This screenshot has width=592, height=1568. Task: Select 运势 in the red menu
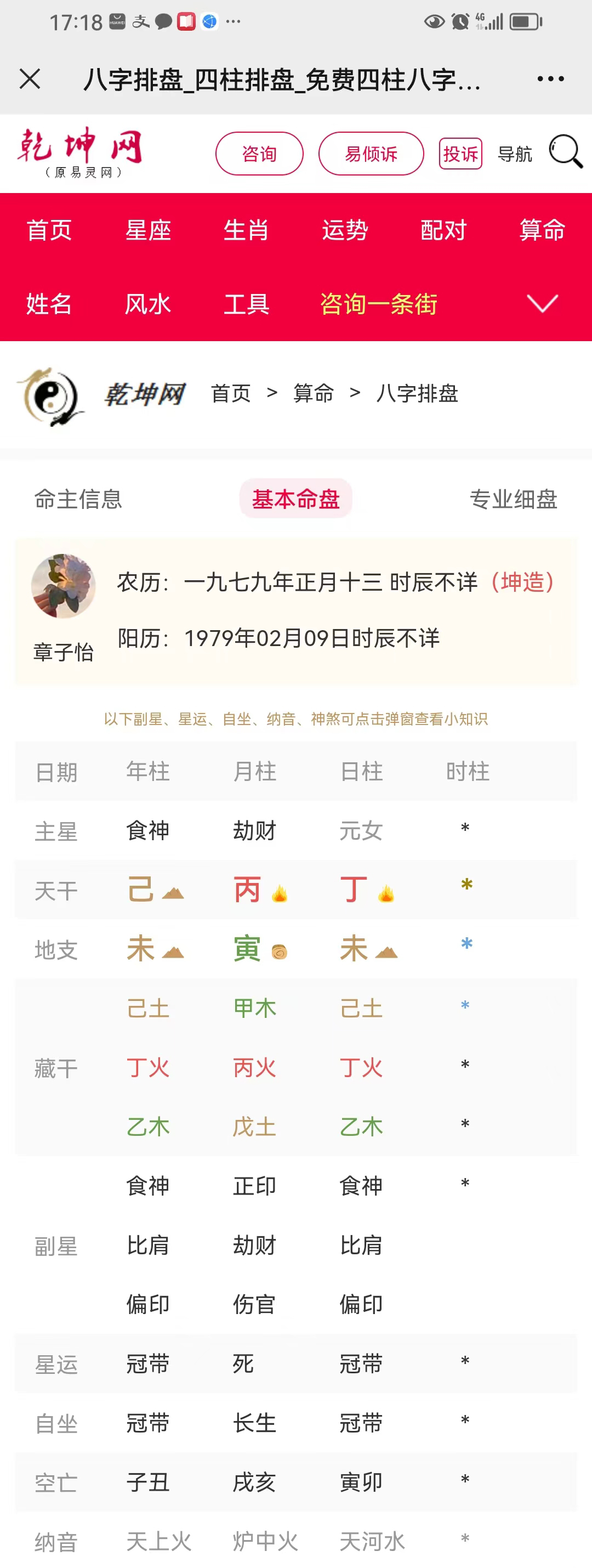(345, 231)
